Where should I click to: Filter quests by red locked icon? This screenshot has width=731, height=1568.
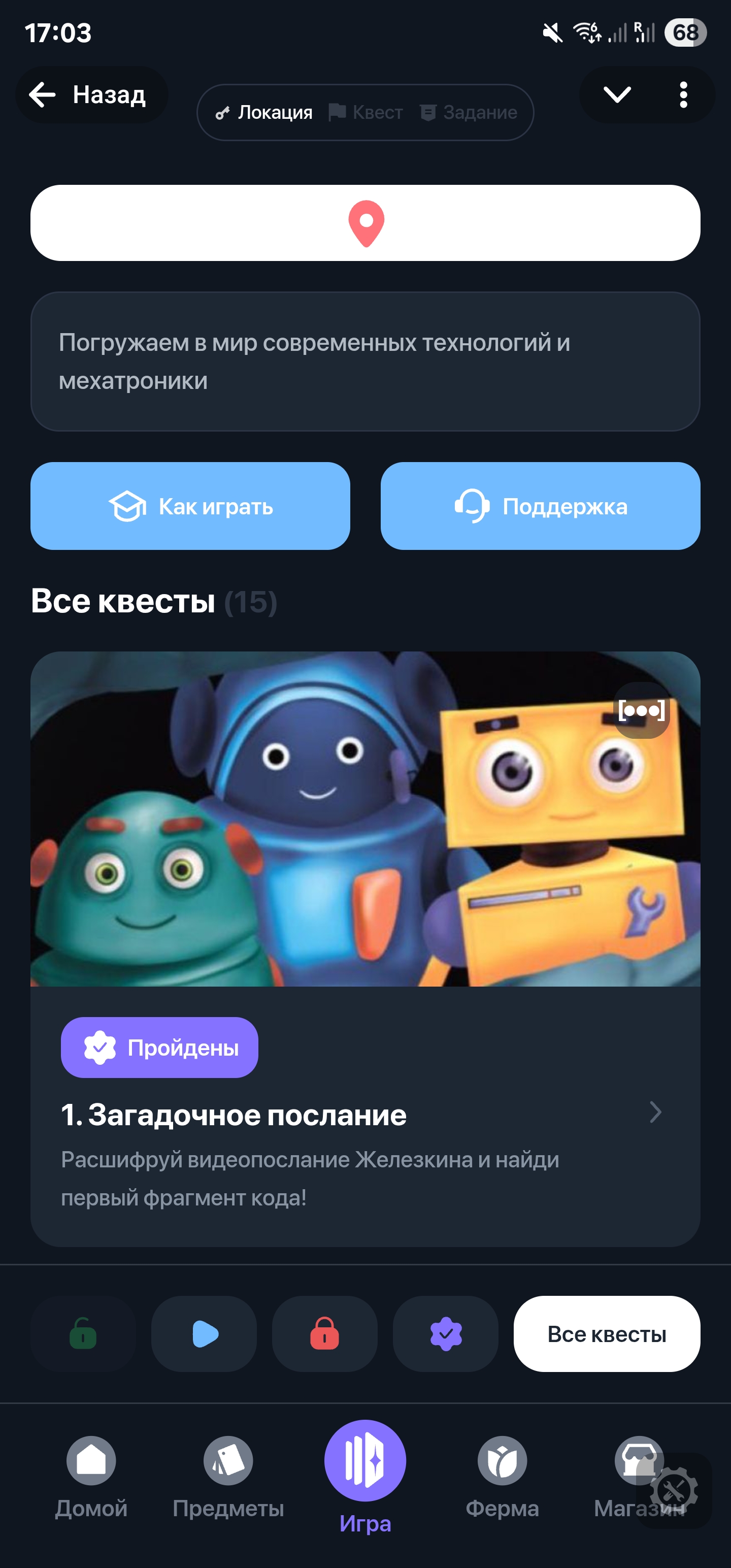click(x=324, y=1333)
